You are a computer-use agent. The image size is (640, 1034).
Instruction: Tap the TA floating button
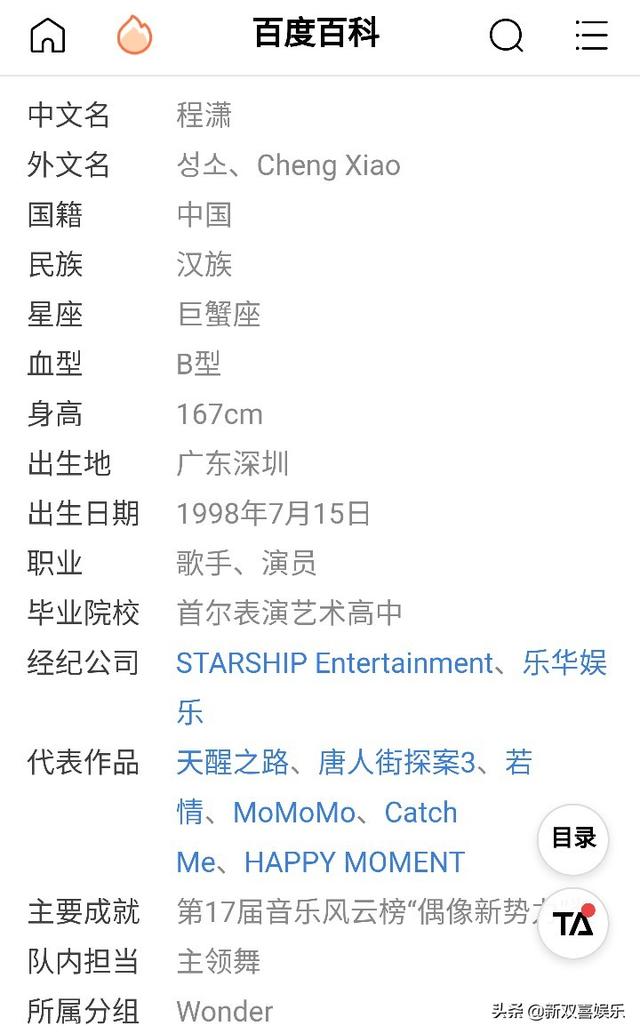(573, 923)
